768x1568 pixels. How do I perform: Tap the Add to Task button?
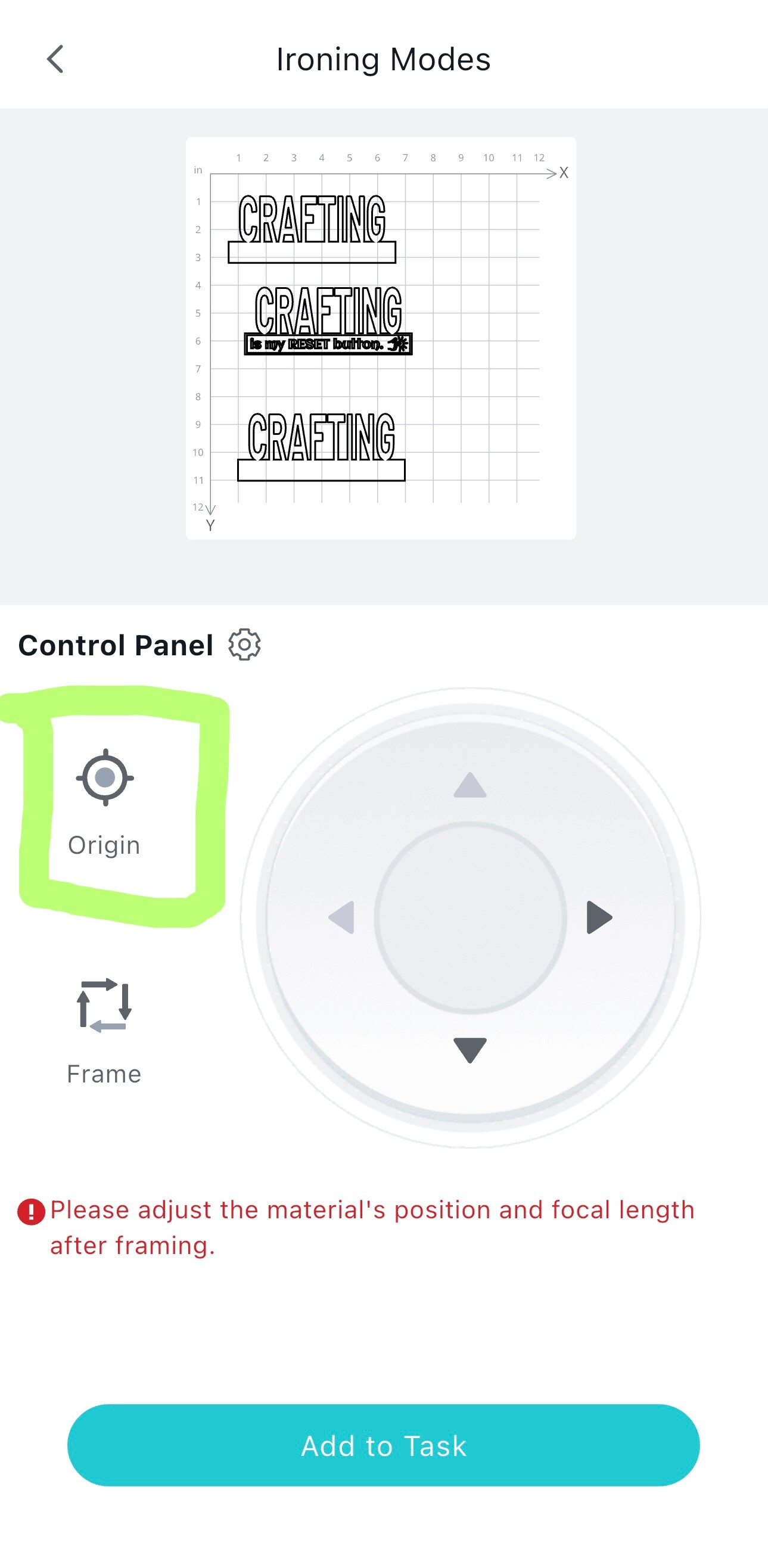pyautogui.click(x=383, y=1445)
